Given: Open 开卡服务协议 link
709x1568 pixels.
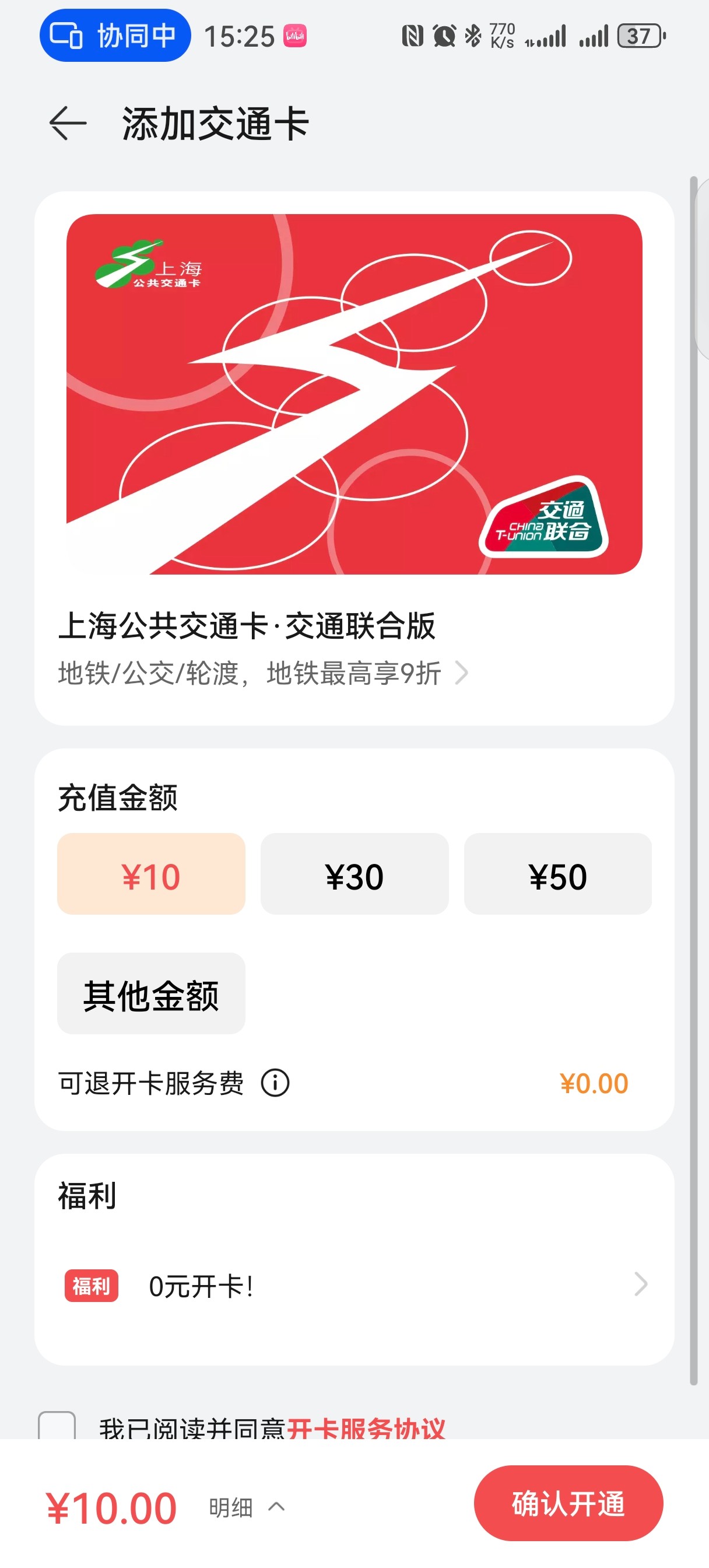Looking at the screenshot, I should (365, 1429).
